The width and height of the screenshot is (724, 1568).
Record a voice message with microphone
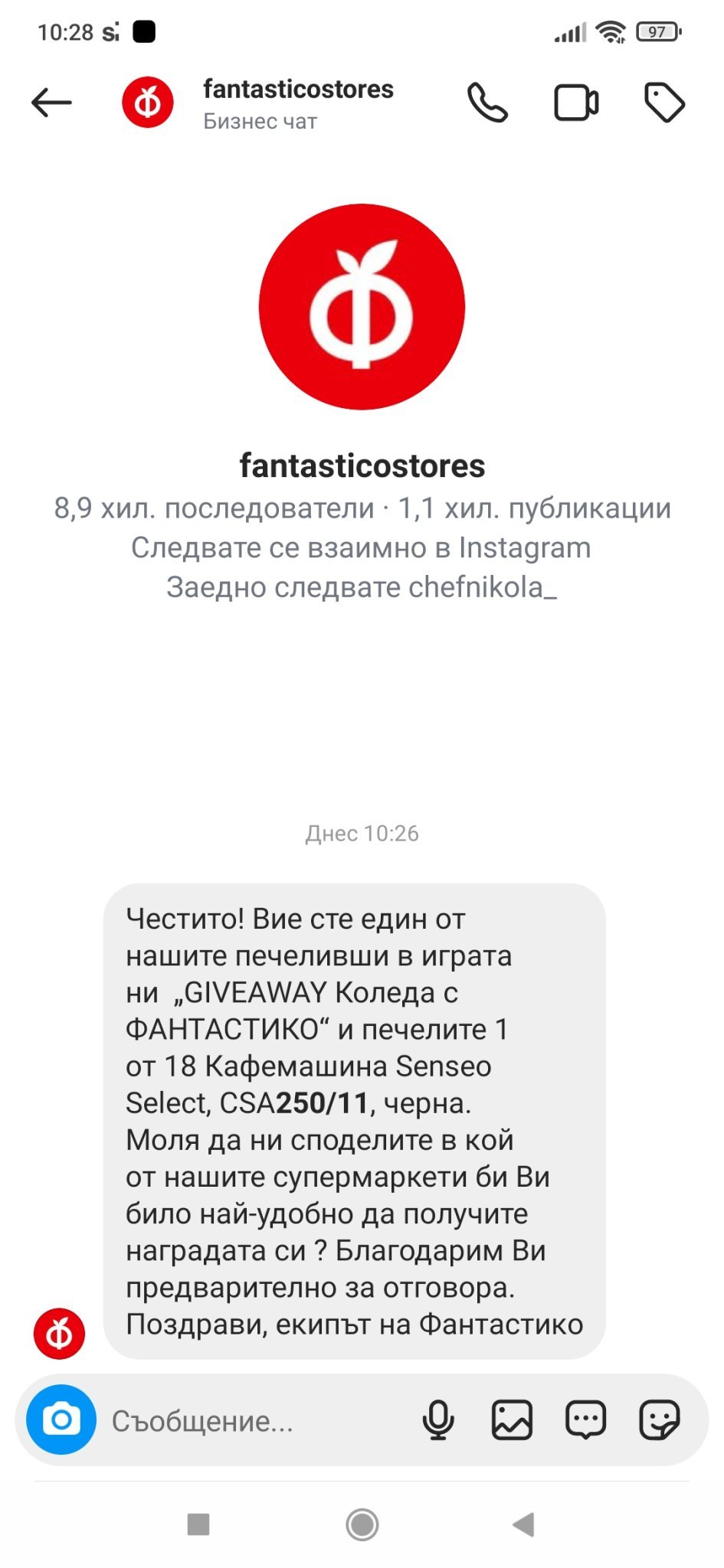(438, 1420)
